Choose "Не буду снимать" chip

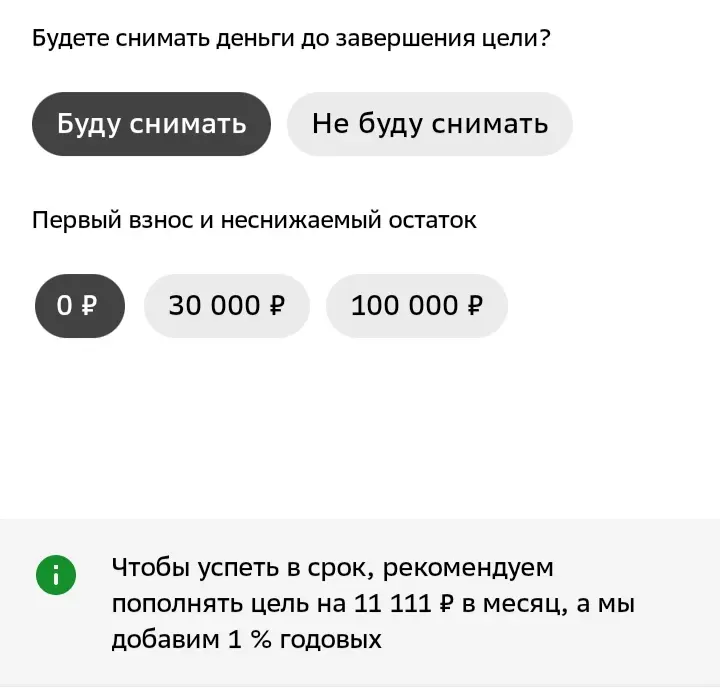(x=430, y=124)
